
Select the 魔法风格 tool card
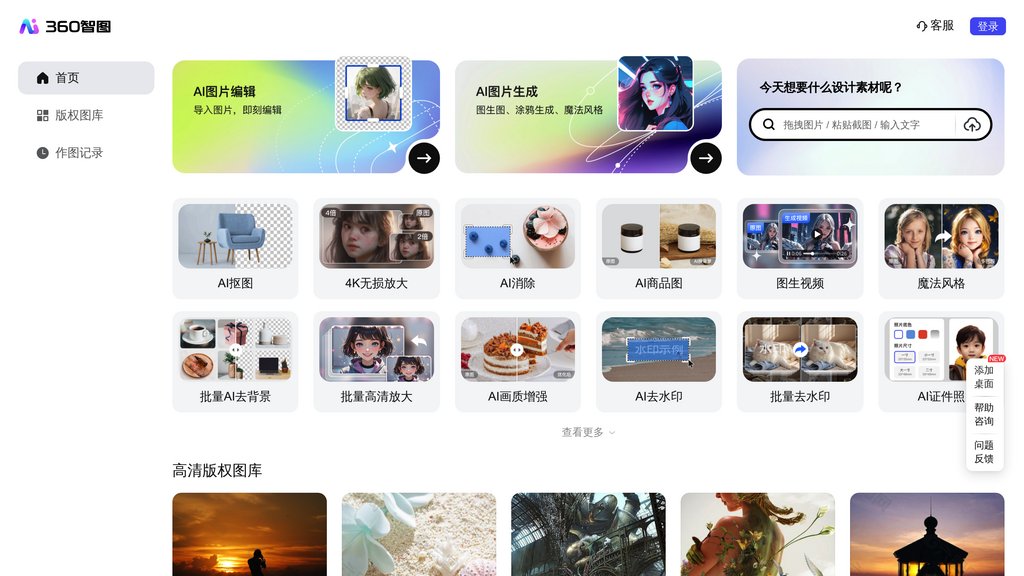pos(940,249)
